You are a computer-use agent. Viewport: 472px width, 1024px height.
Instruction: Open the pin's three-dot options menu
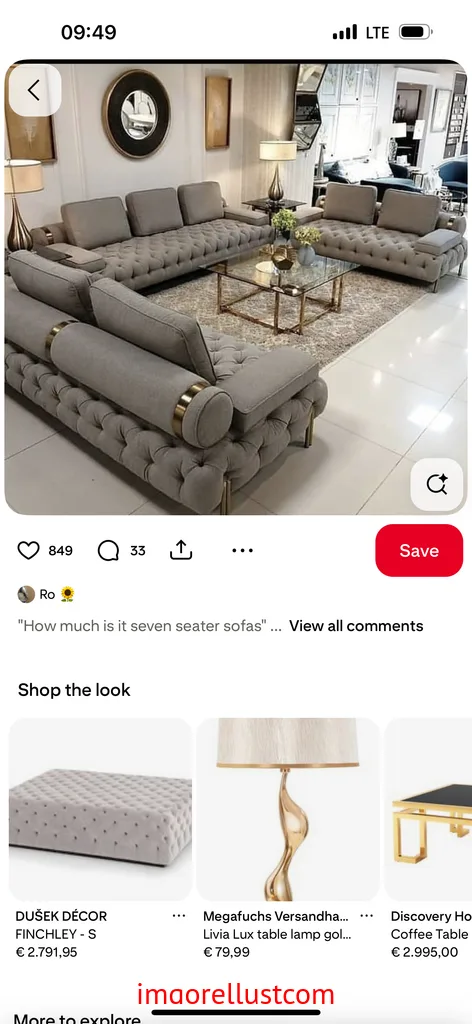(242, 551)
